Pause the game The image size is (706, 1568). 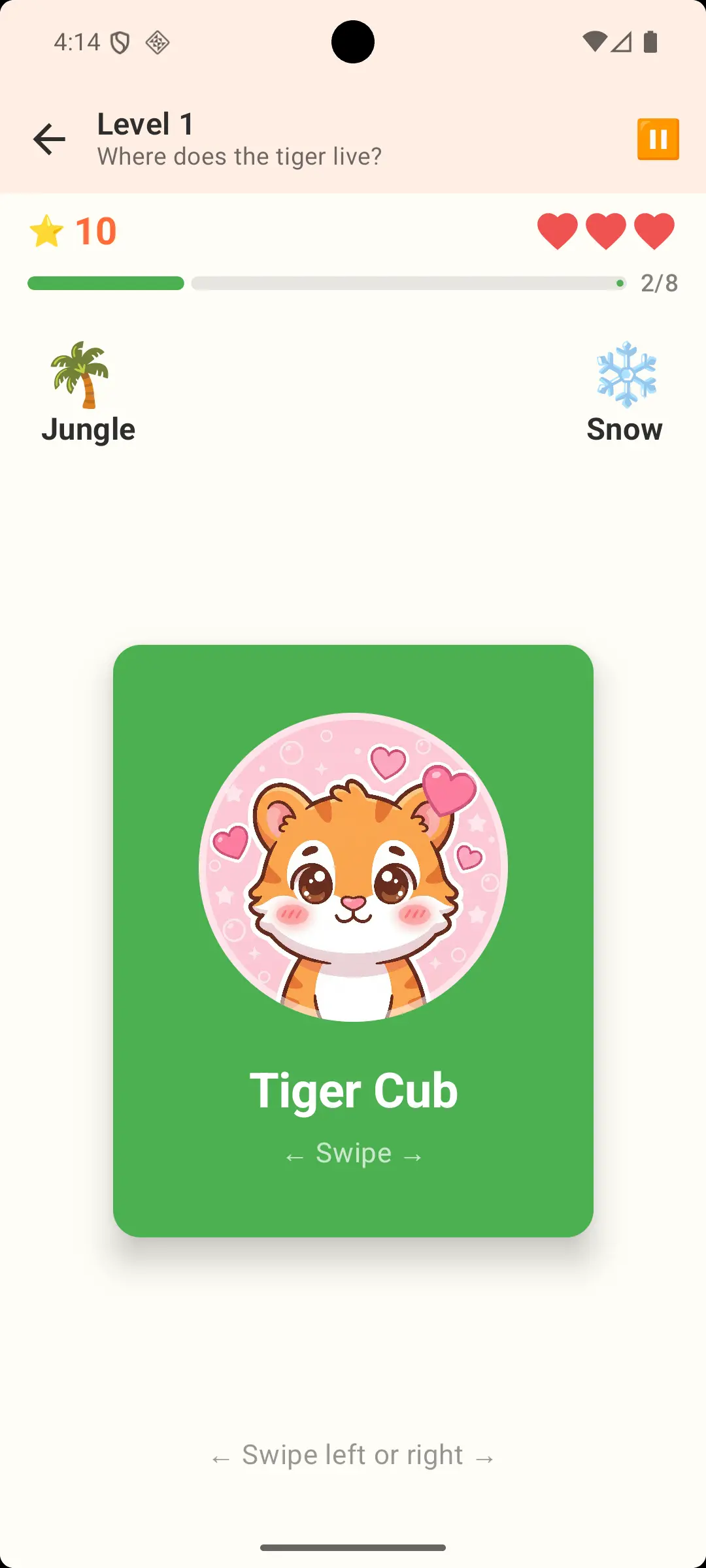click(658, 139)
